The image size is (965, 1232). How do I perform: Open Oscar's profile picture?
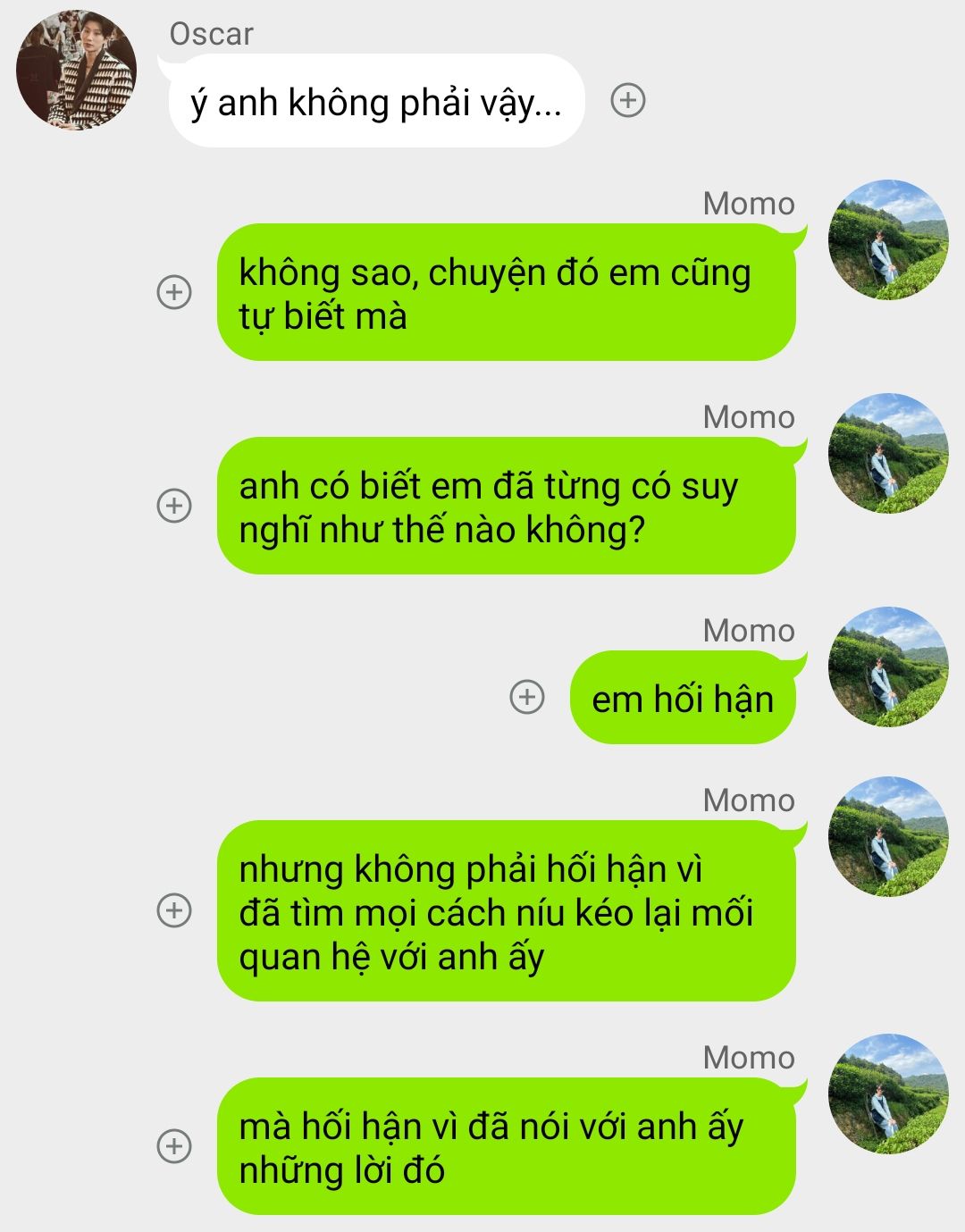click(x=77, y=70)
